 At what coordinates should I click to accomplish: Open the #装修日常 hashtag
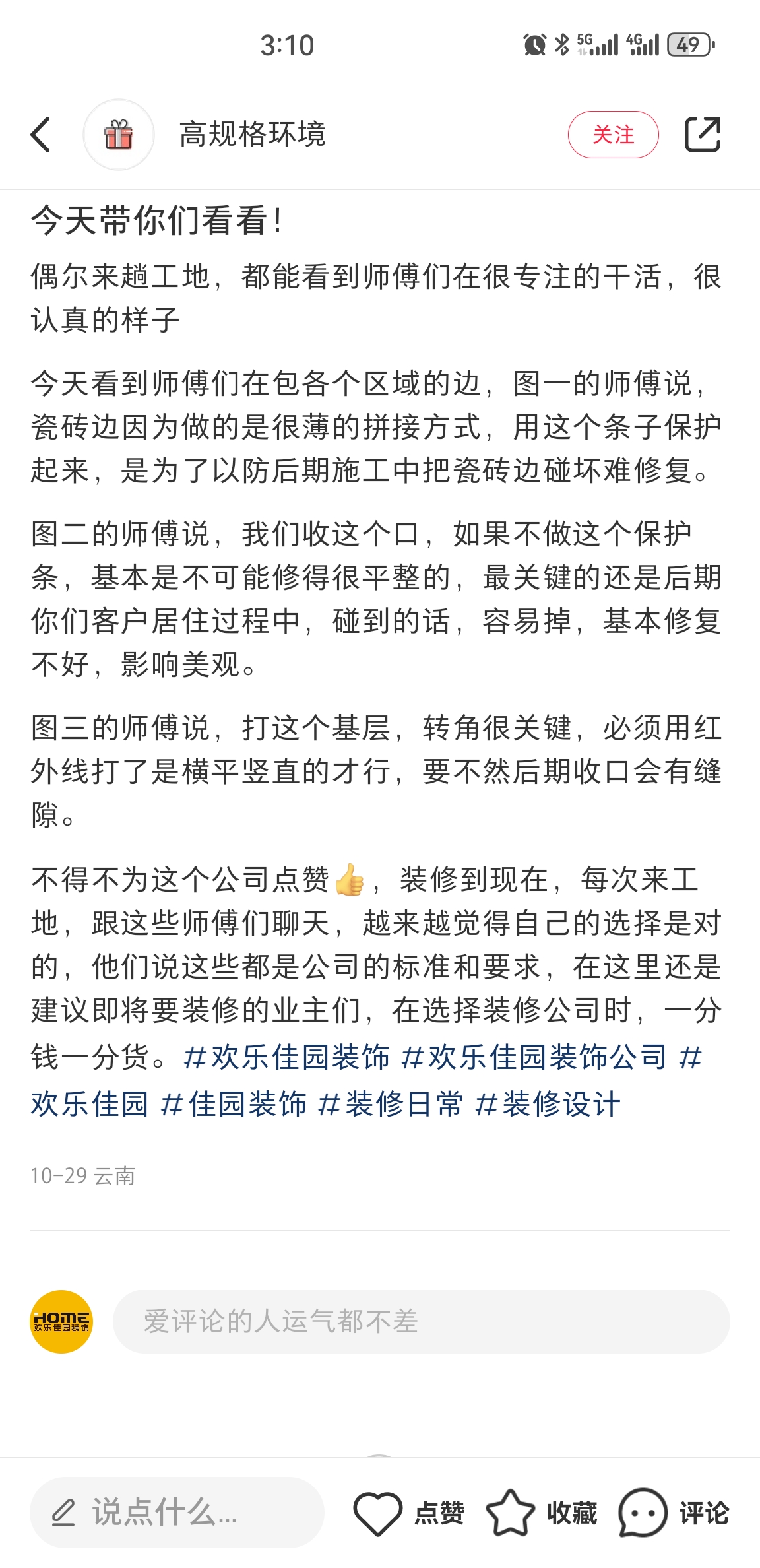tap(391, 1104)
